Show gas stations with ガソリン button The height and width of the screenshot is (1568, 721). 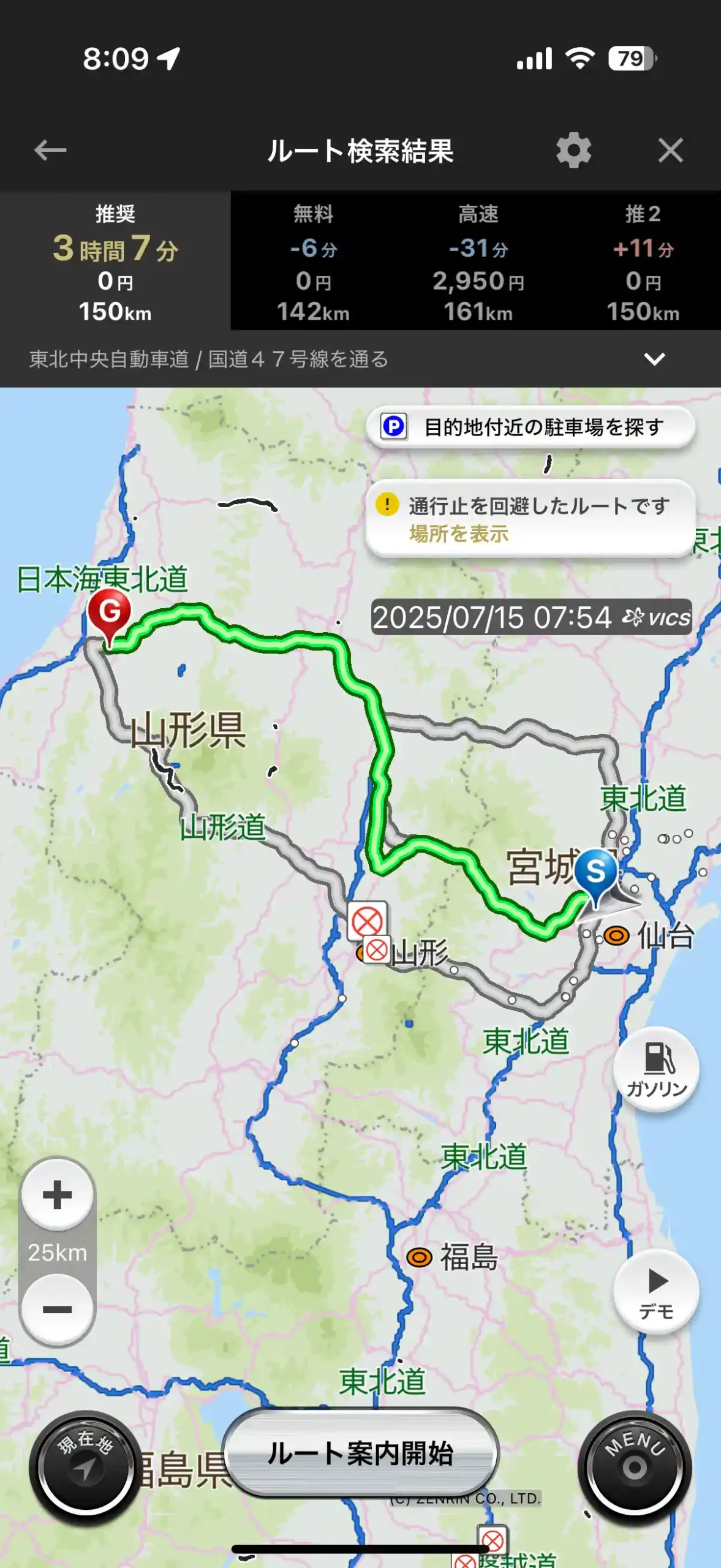[656, 1069]
